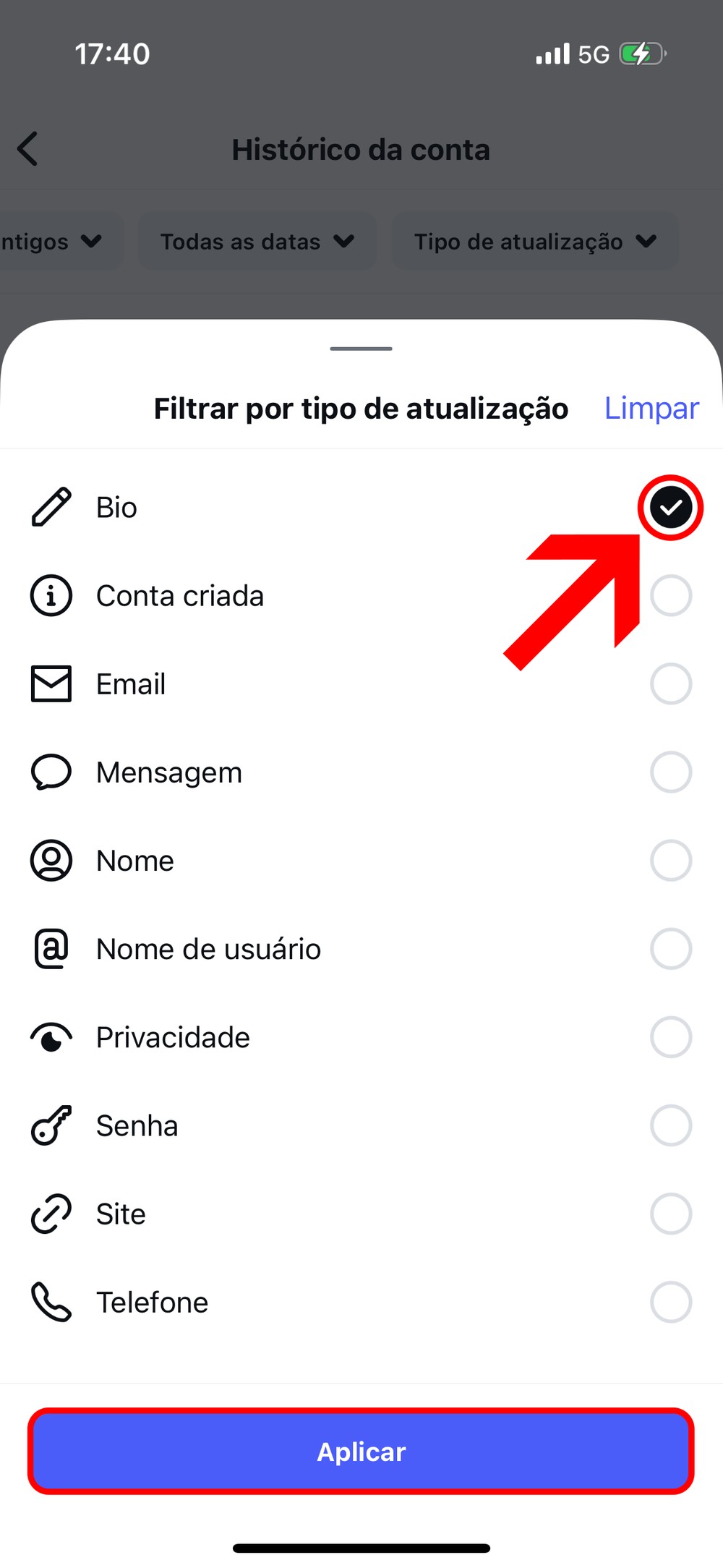
Task: Select the Senha filter
Action: (670, 1125)
